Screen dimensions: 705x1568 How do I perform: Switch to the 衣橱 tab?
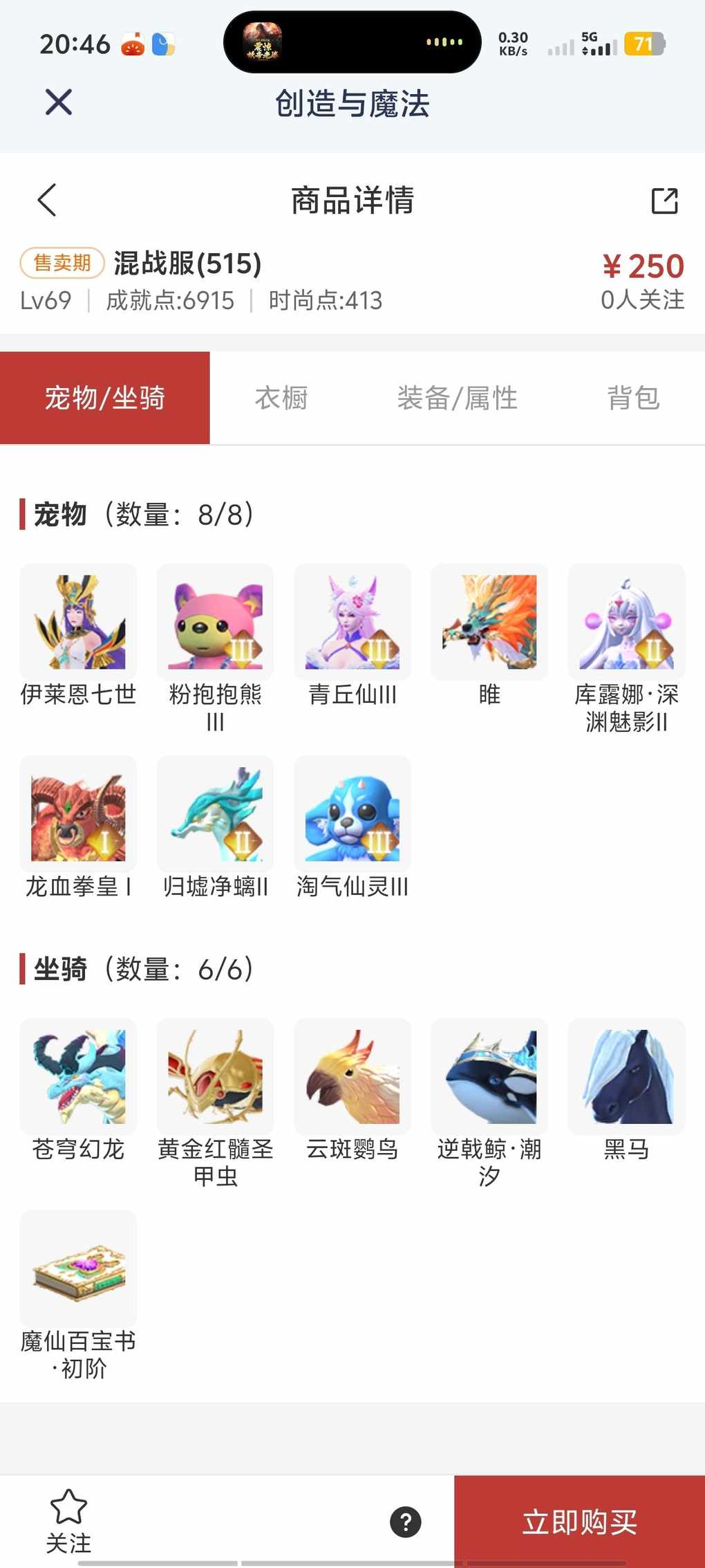pos(281,398)
